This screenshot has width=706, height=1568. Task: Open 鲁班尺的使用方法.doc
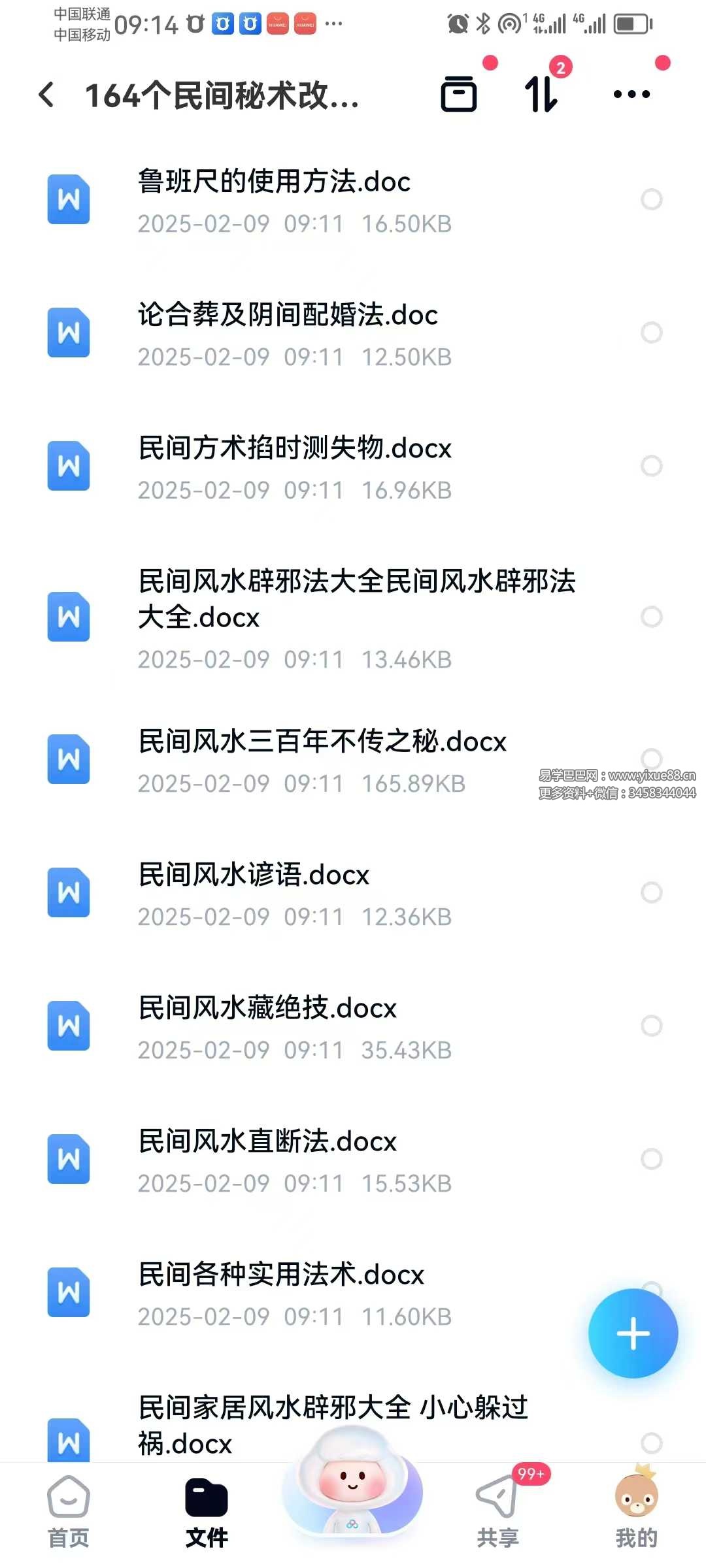click(353, 201)
